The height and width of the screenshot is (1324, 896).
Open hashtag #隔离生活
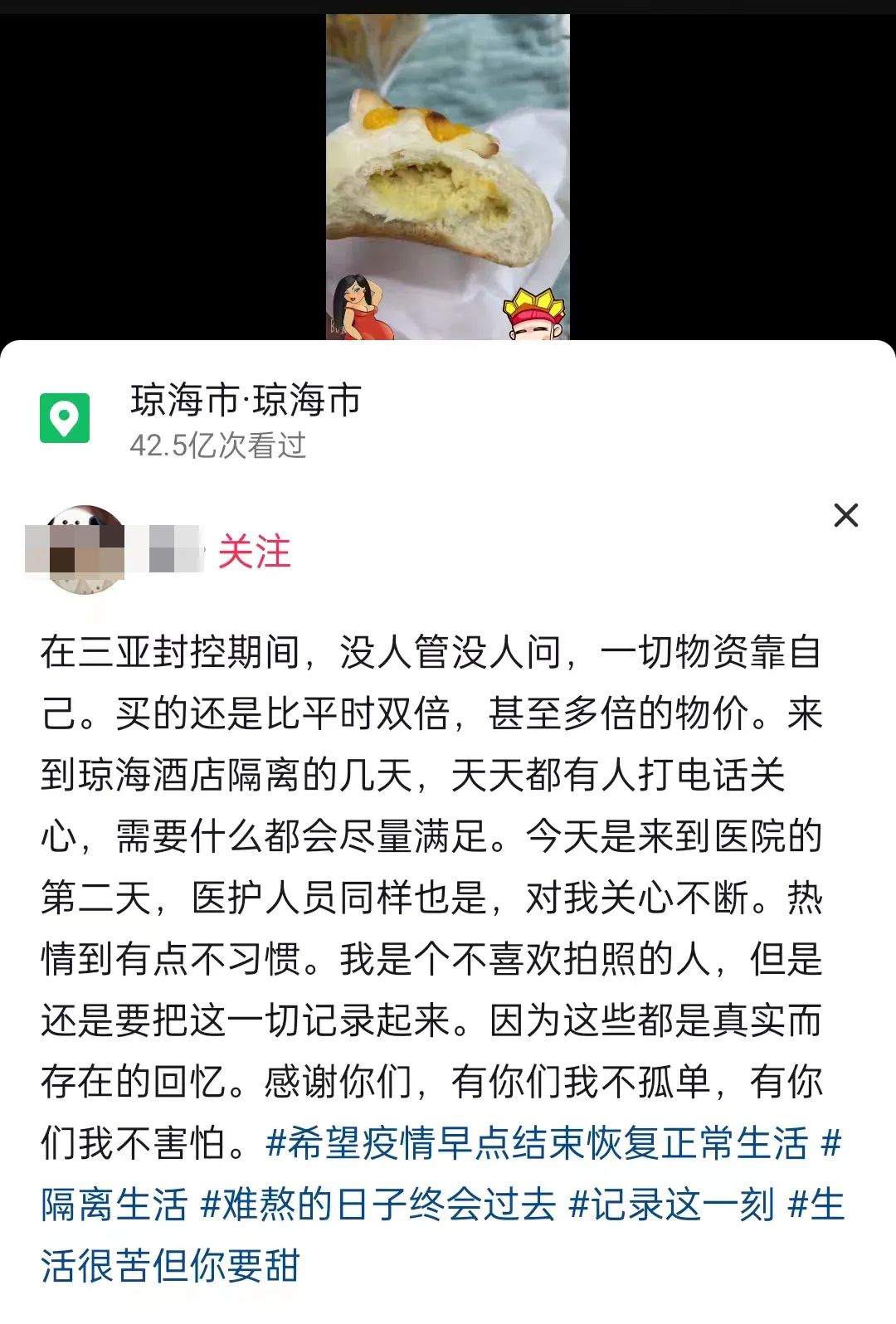pyautogui.click(x=114, y=1205)
